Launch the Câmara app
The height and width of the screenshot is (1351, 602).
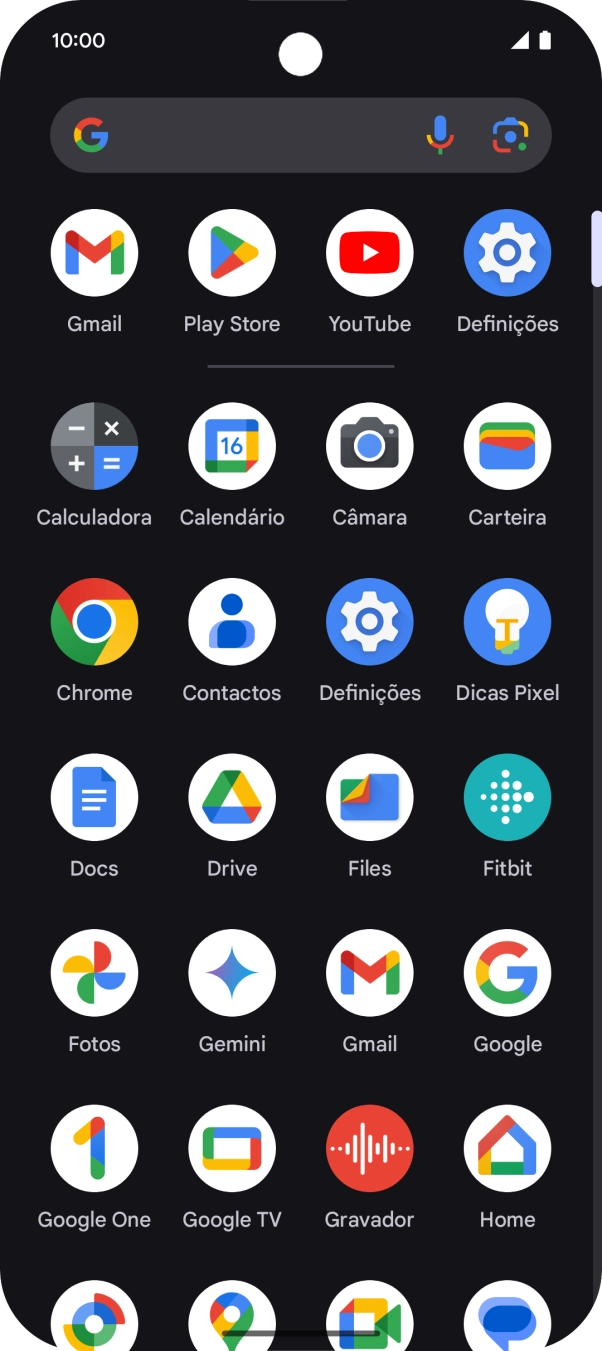370,446
